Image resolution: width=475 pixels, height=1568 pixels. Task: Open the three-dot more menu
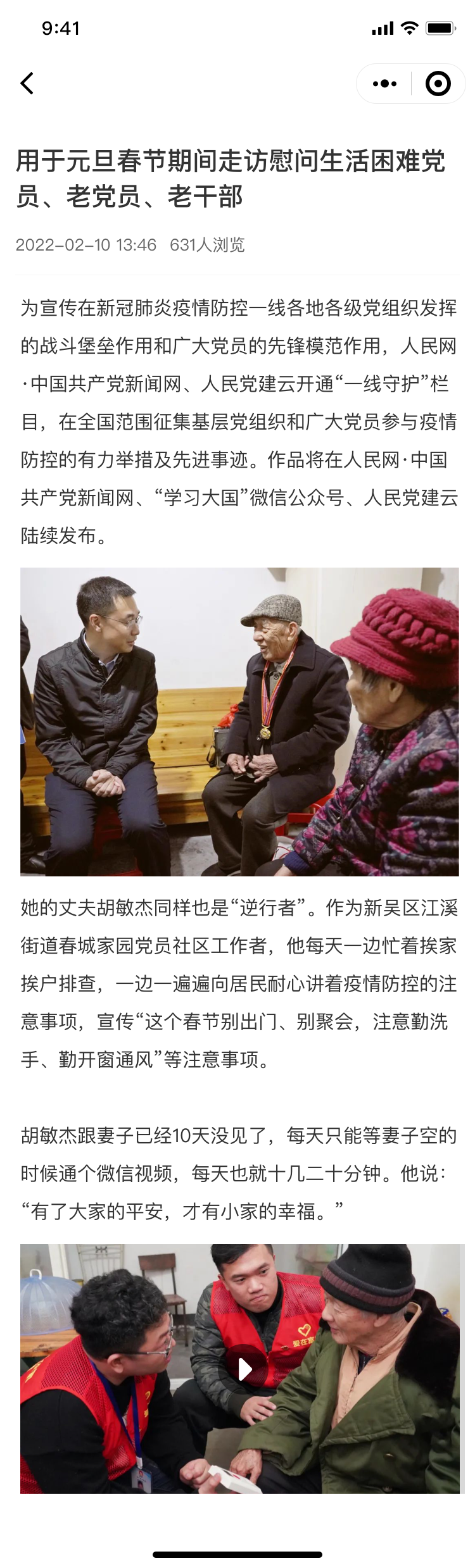(384, 84)
